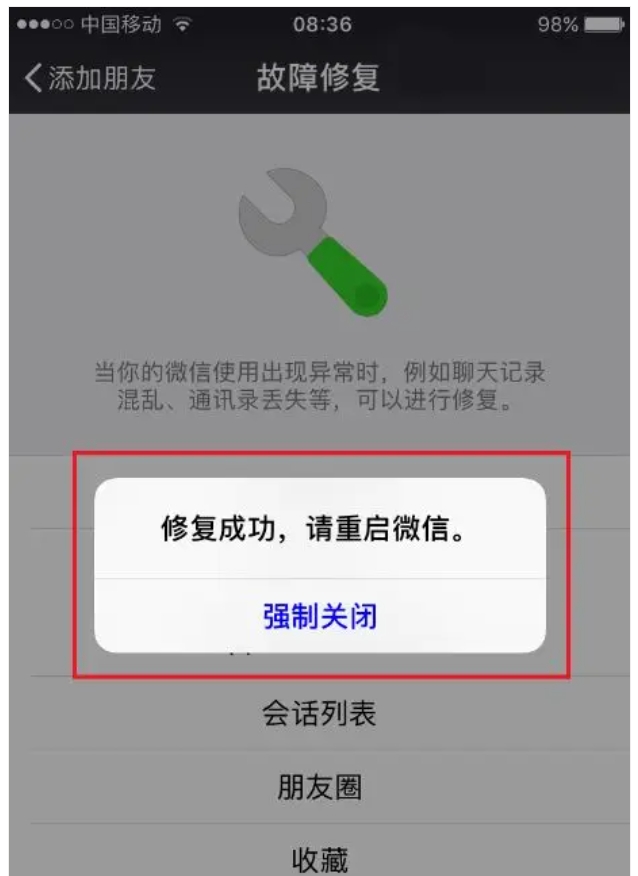This screenshot has height=876, width=638.
Task: Go back to 添加朋友
Action: 90,79
